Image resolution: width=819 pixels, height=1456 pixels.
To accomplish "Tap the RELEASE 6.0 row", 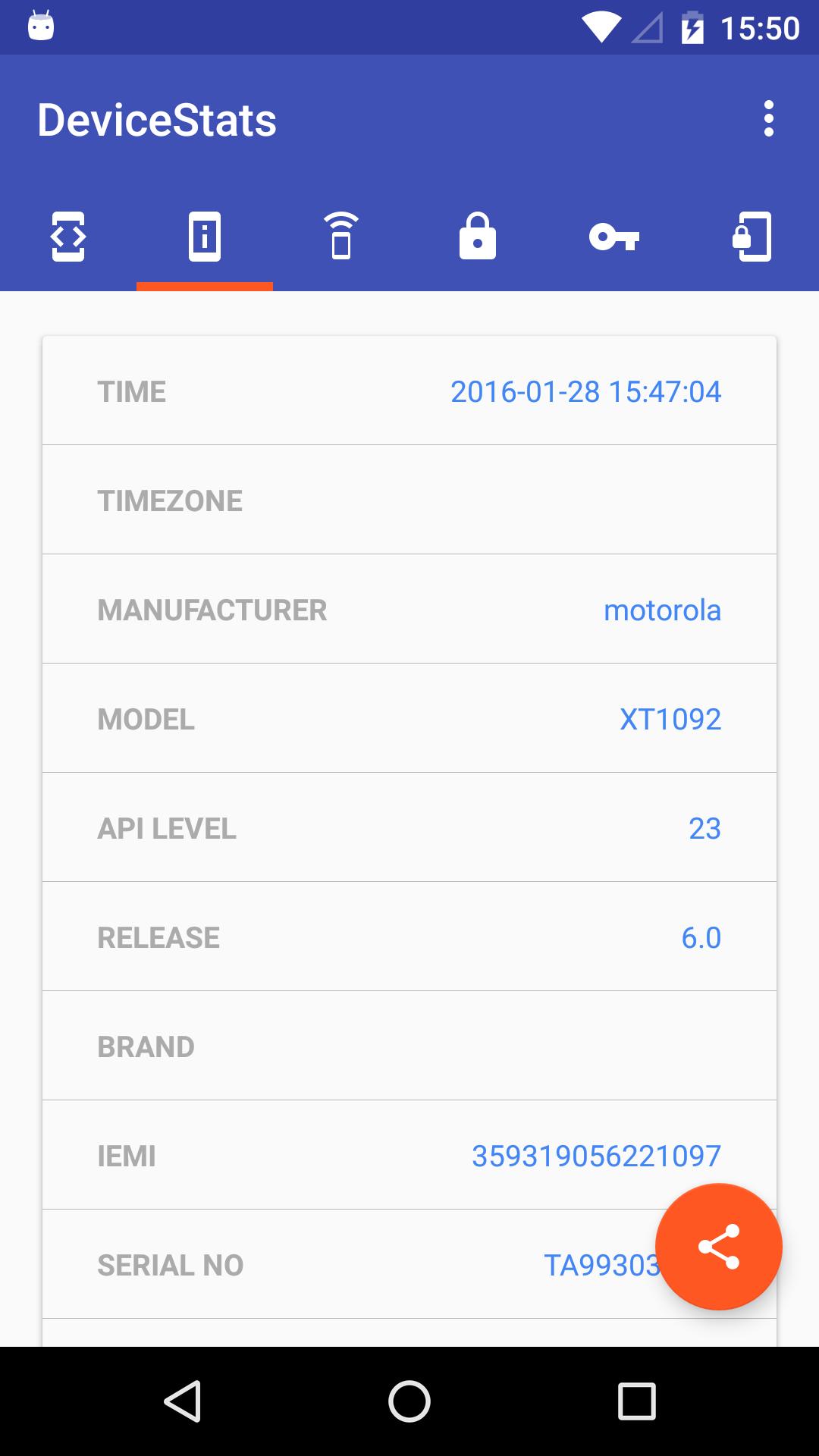I will (x=409, y=937).
